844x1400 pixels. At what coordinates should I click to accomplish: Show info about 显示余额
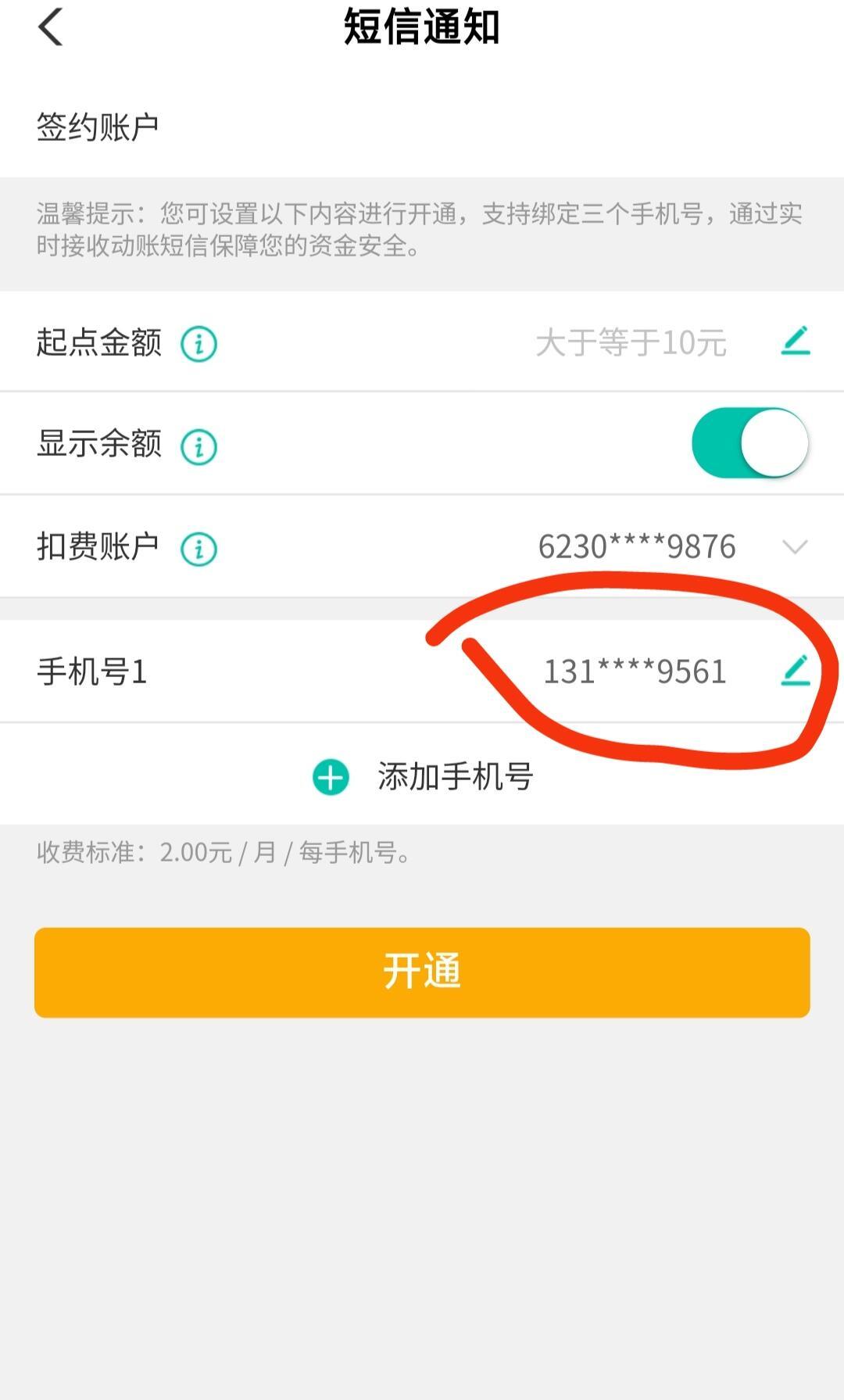[x=198, y=447]
